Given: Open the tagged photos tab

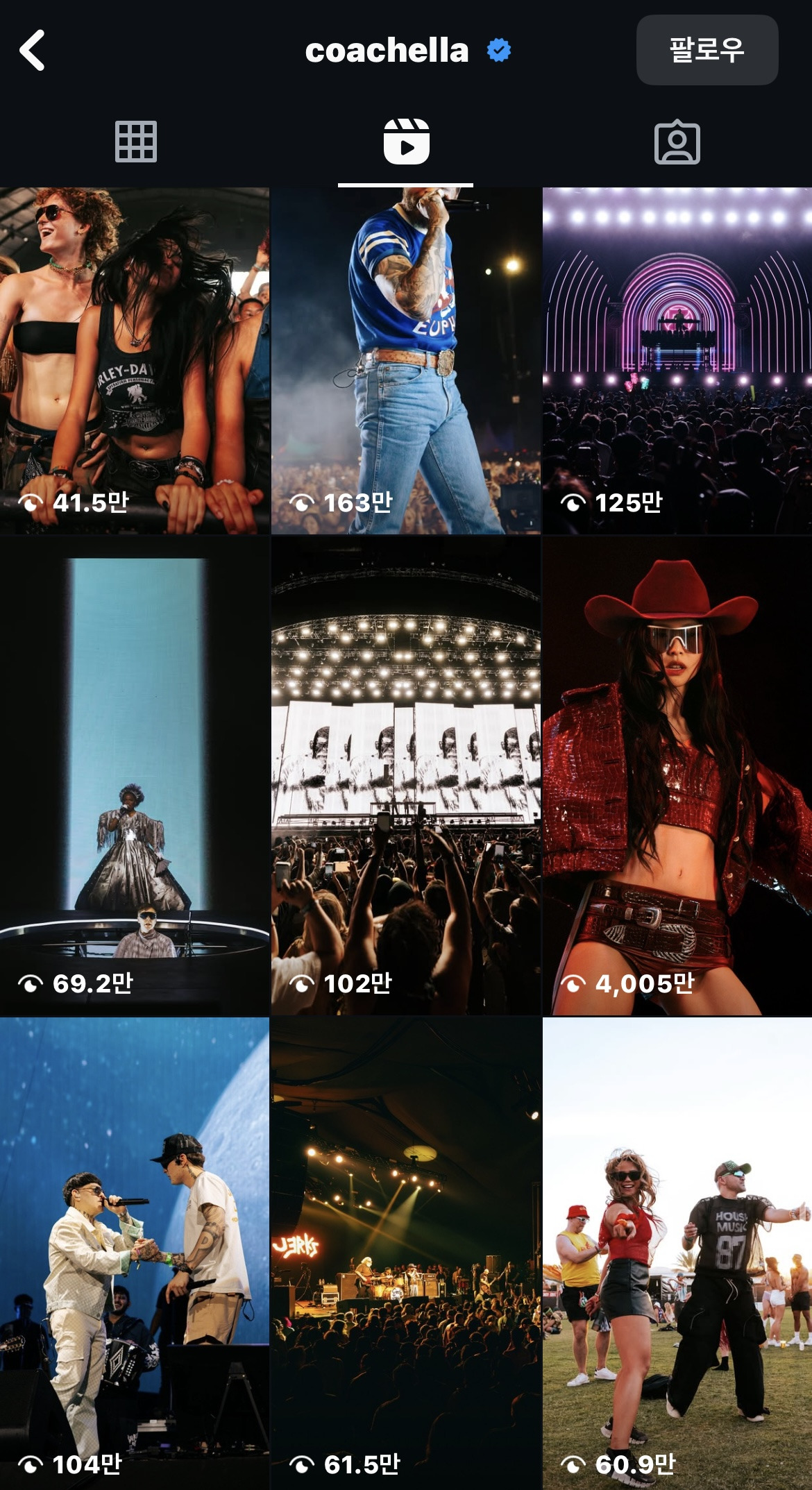Looking at the screenshot, I should pyautogui.click(x=677, y=142).
